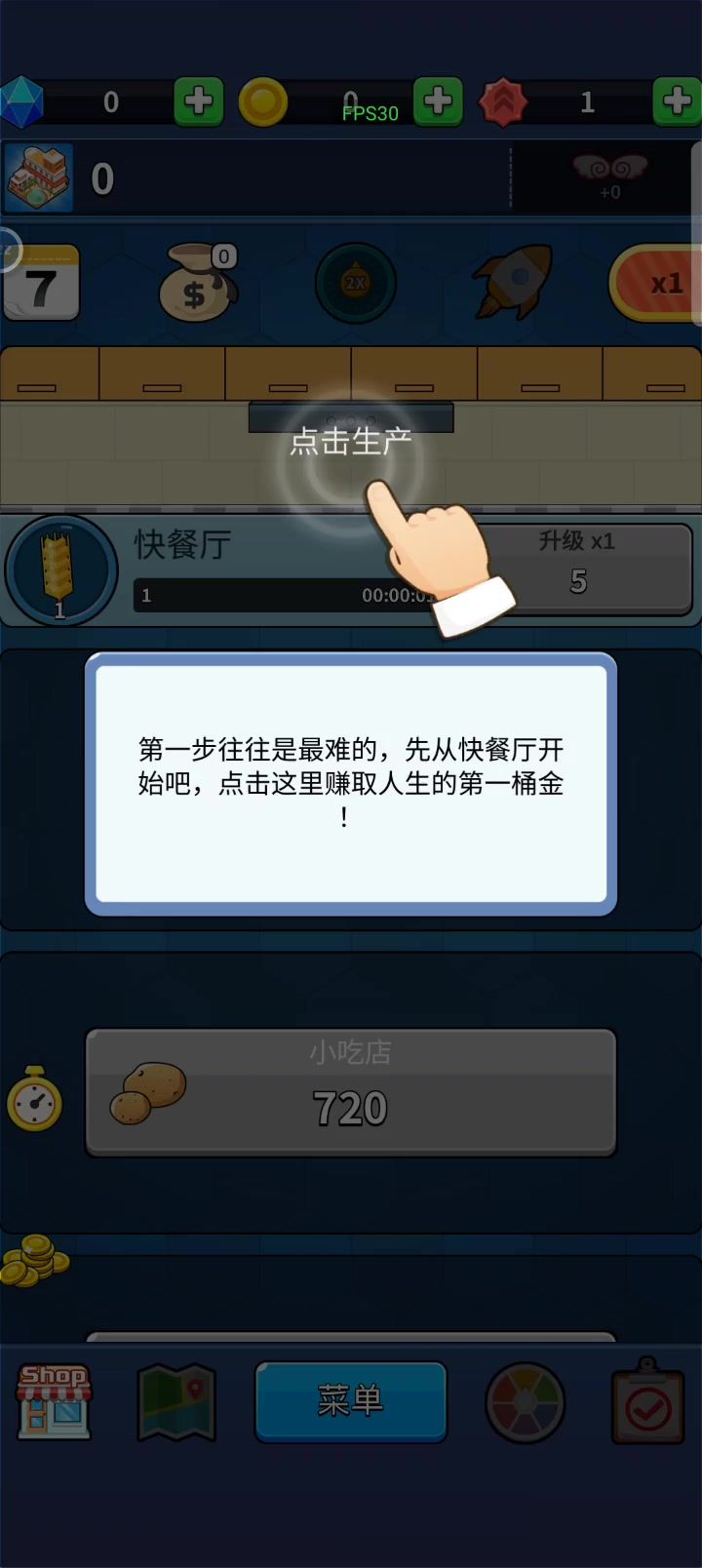Open the map
This screenshot has width=702, height=1568.
pyautogui.click(x=176, y=1402)
